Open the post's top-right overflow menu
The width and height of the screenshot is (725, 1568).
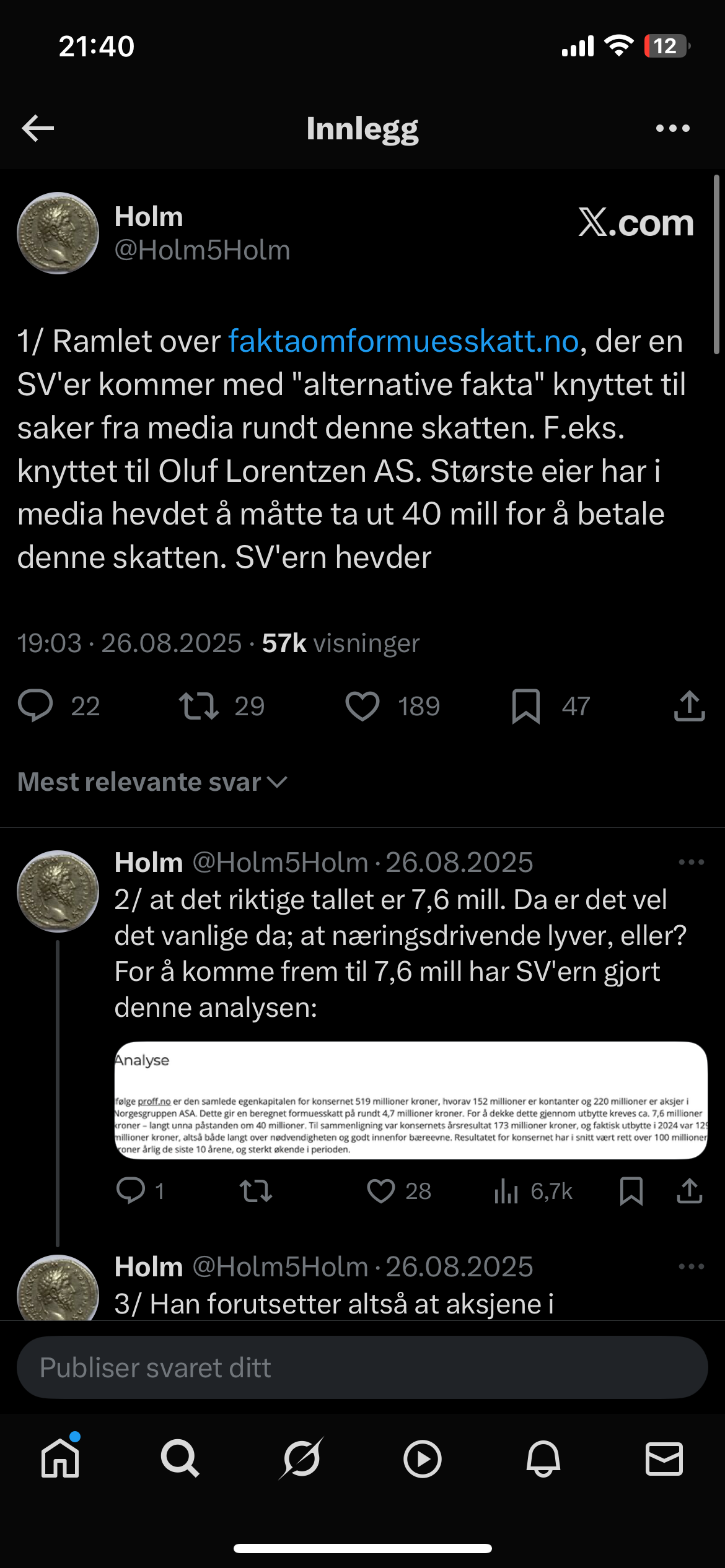pos(672,128)
